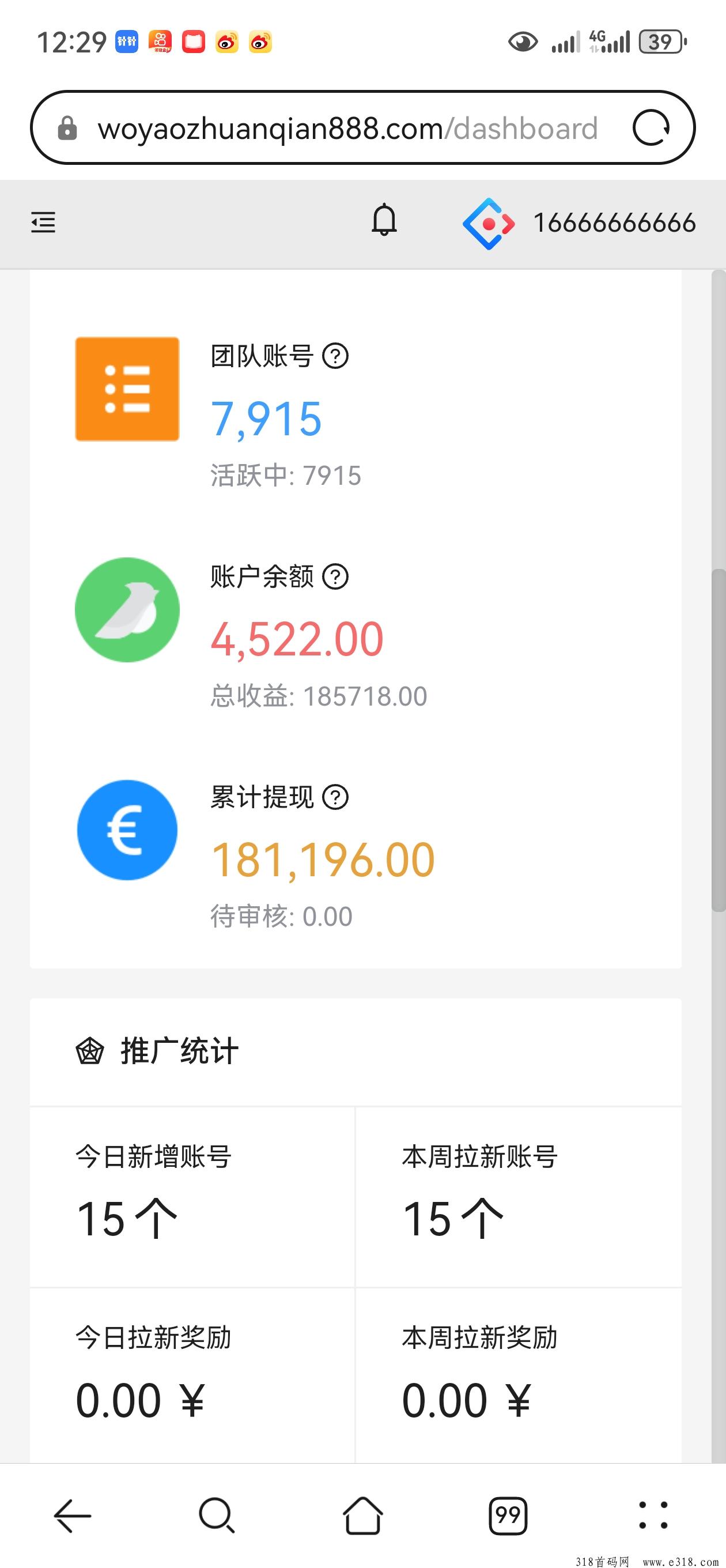Show help tooltip for 团队账号
Screen dimensions: 726x1568
335,356
